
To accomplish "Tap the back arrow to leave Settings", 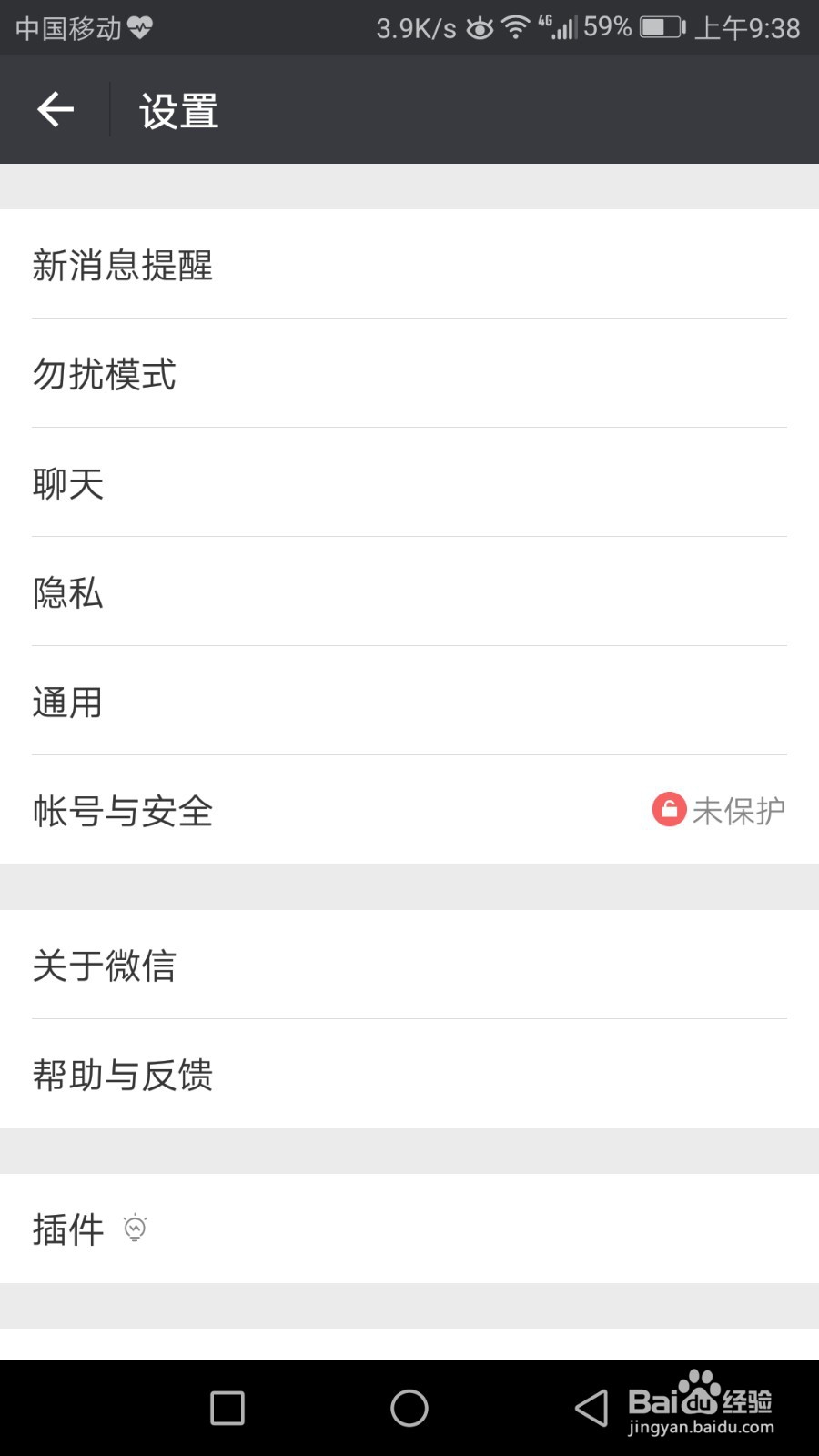I will click(55, 108).
